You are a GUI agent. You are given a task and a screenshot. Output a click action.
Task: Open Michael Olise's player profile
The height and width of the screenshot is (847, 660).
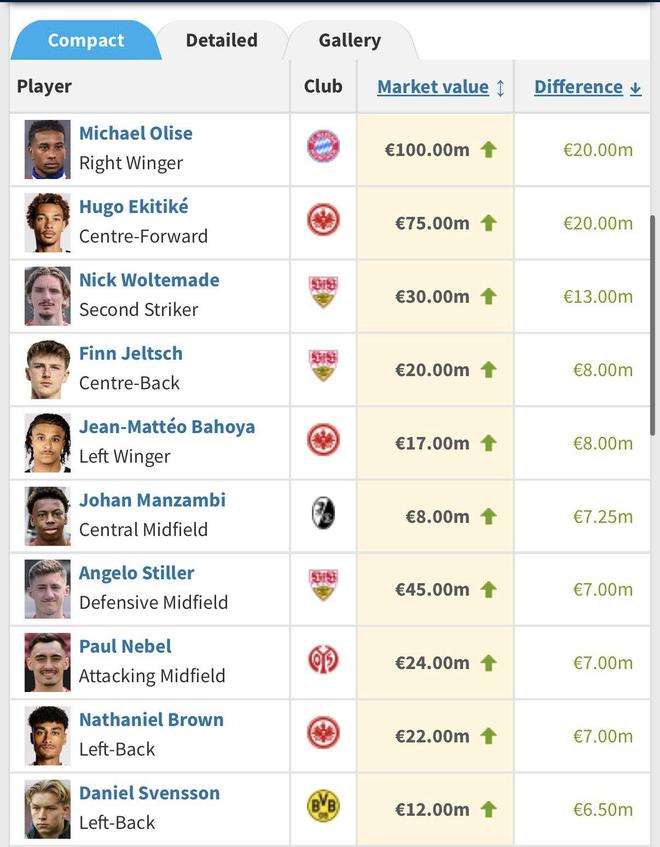(x=135, y=133)
